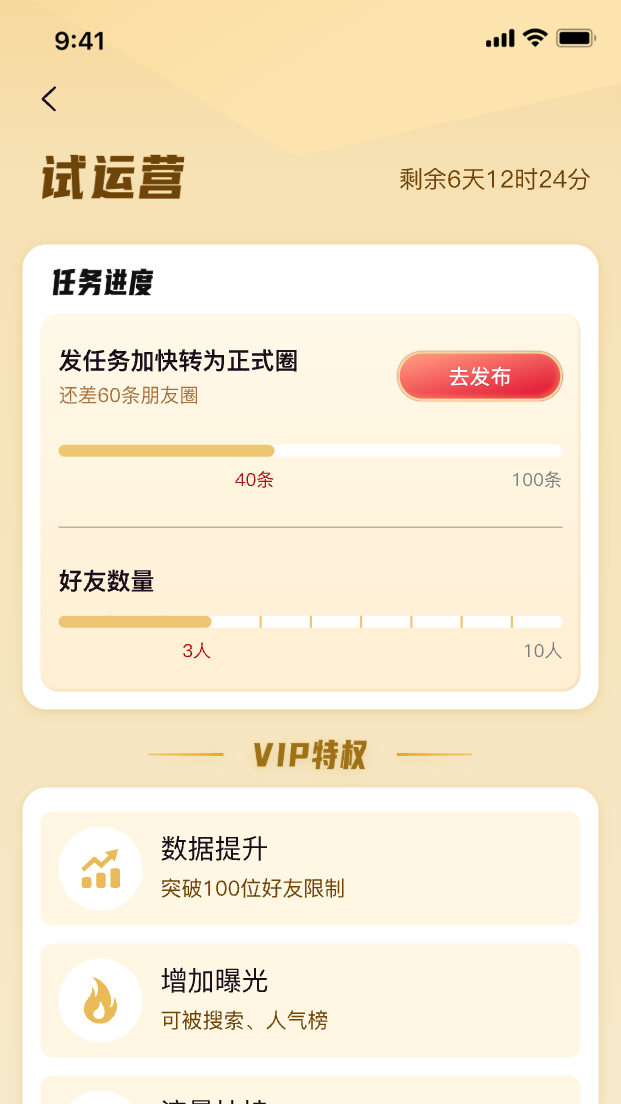This screenshot has height=1104, width=621.
Task: Go back using the top-left arrow
Action: [49, 98]
